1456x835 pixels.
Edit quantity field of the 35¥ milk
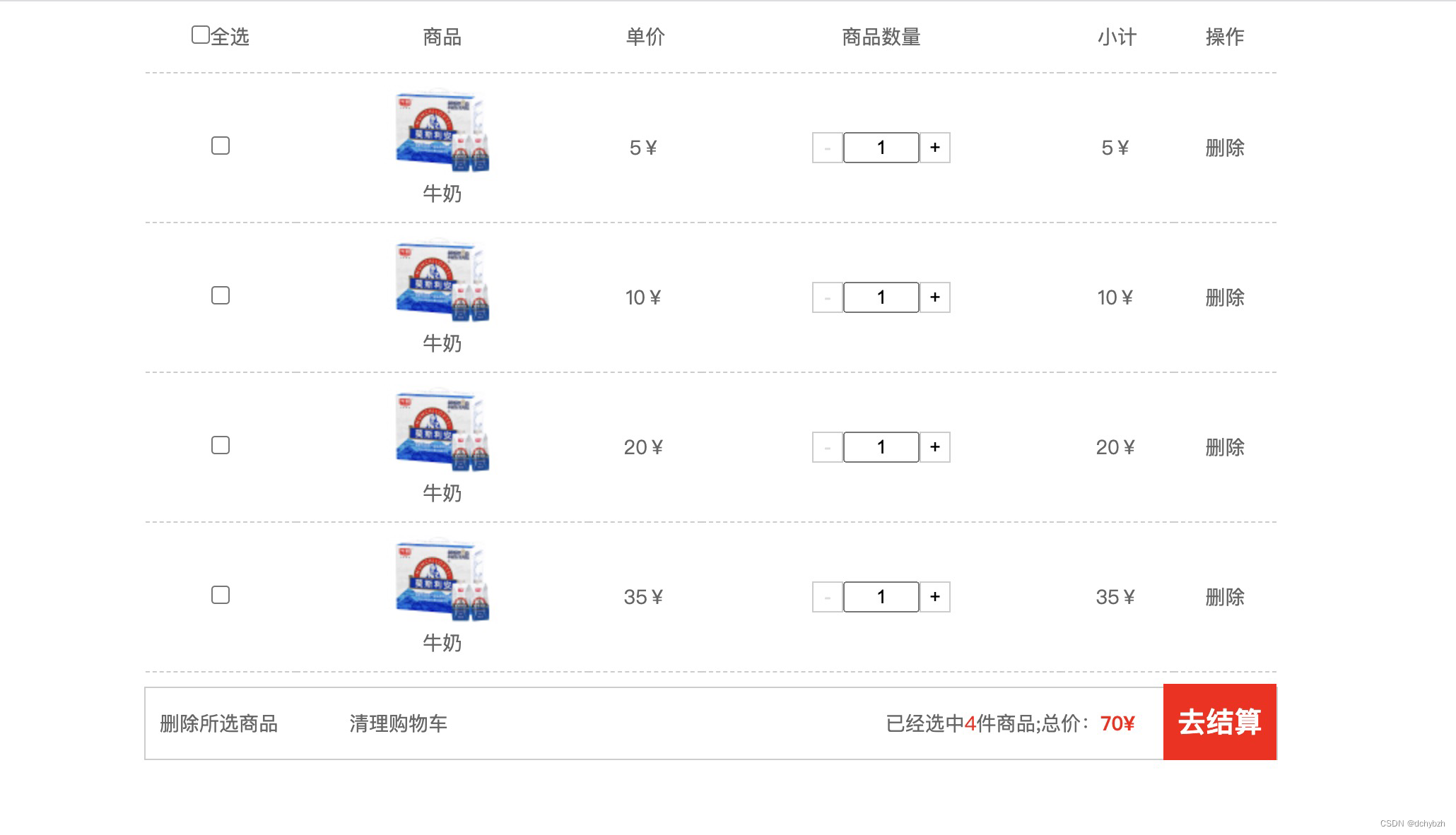[x=881, y=597]
